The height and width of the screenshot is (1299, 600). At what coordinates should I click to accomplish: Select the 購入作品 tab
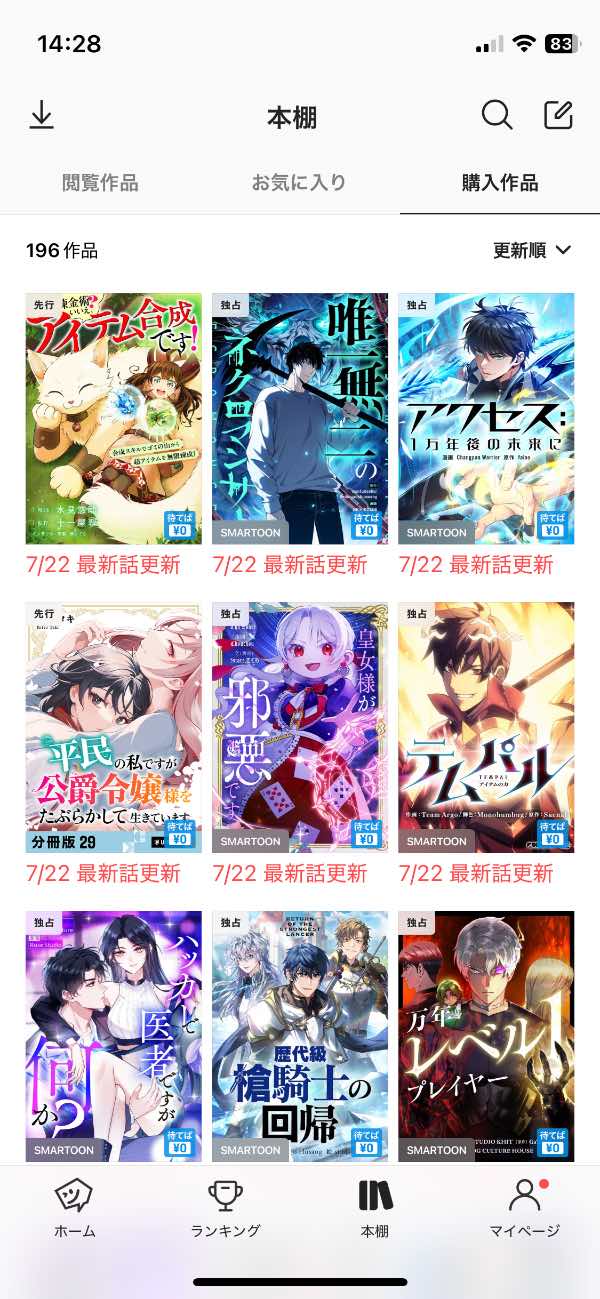[500, 183]
